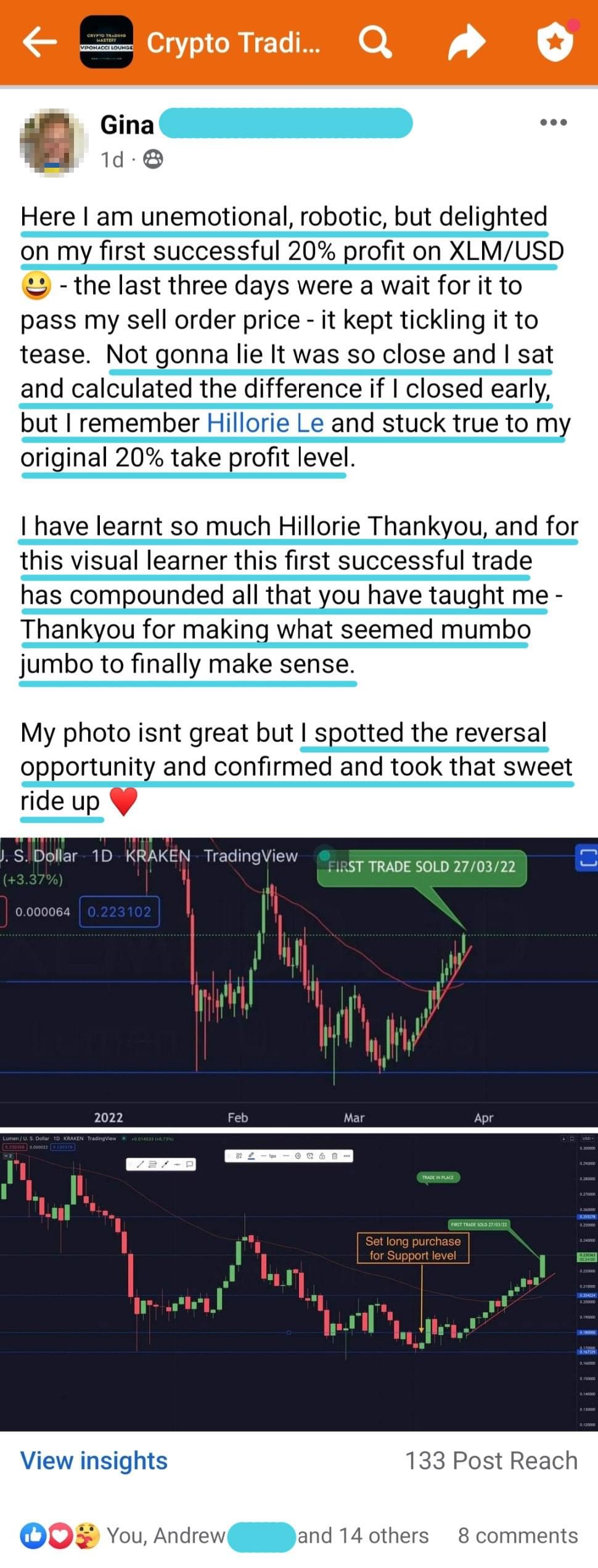View insights for this post
Screen dimensions: 598x1568
tap(94, 1460)
